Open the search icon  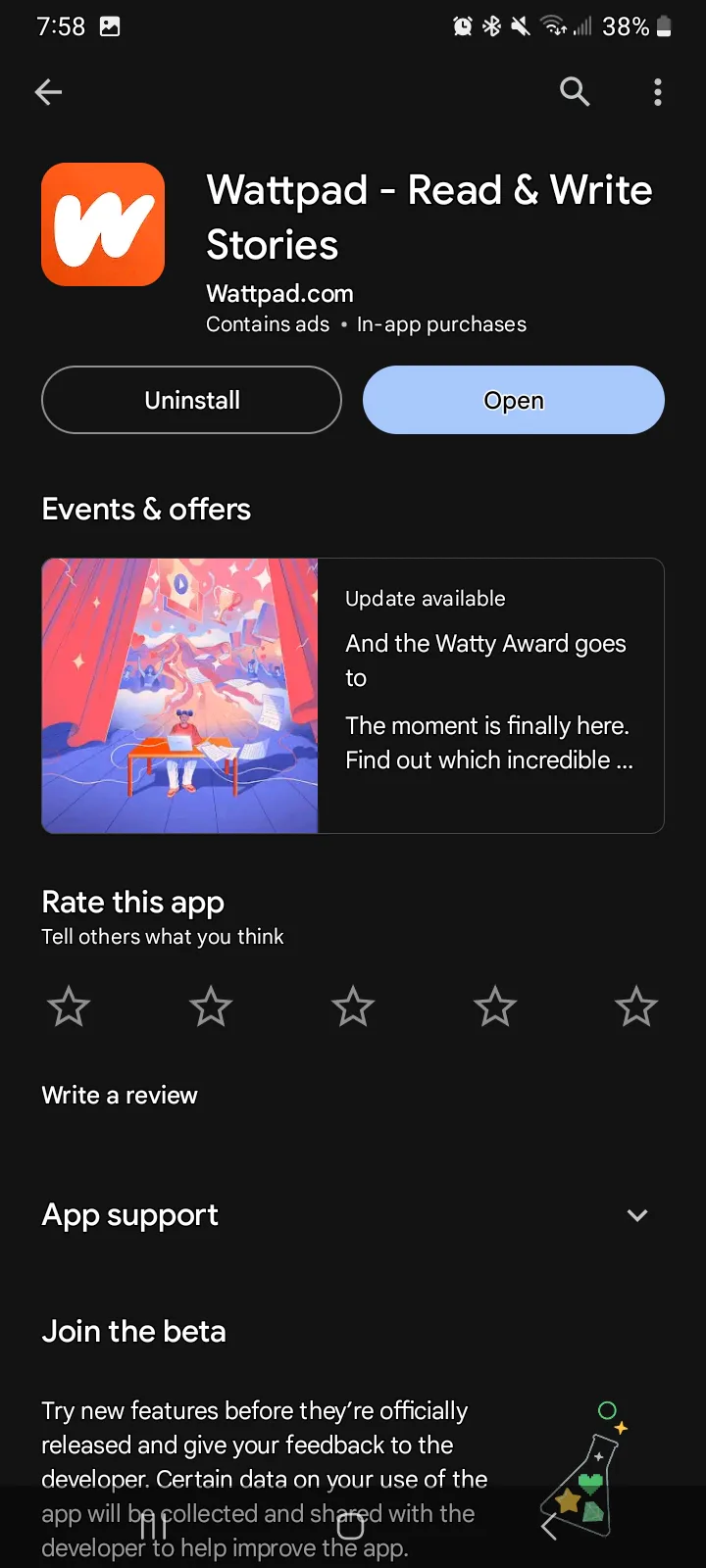coord(575,92)
